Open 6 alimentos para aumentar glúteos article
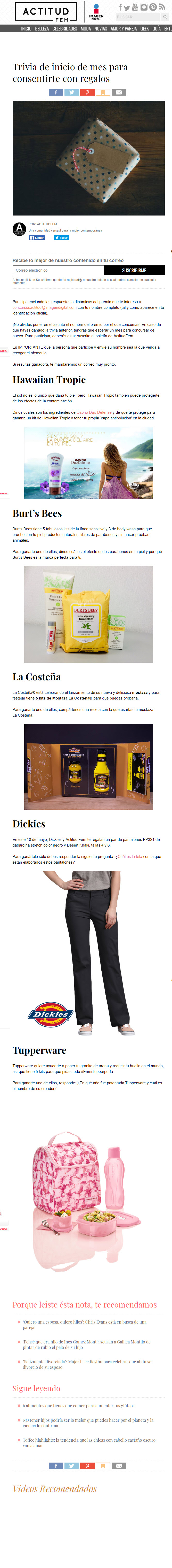Screen dimensions: 172x1568 pyautogui.click(x=79, y=1405)
